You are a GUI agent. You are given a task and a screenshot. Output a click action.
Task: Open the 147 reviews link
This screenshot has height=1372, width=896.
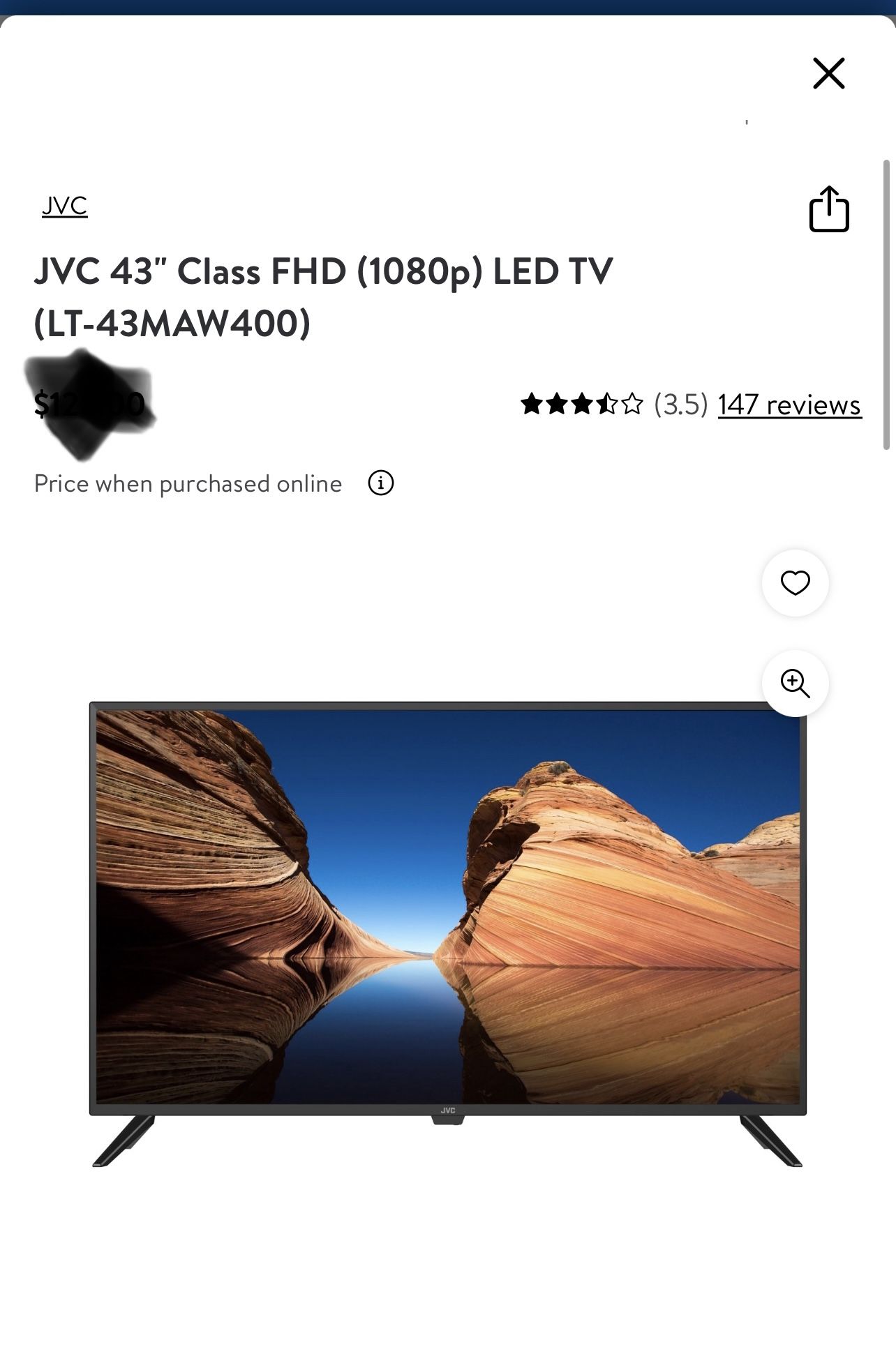coord(790,405)
